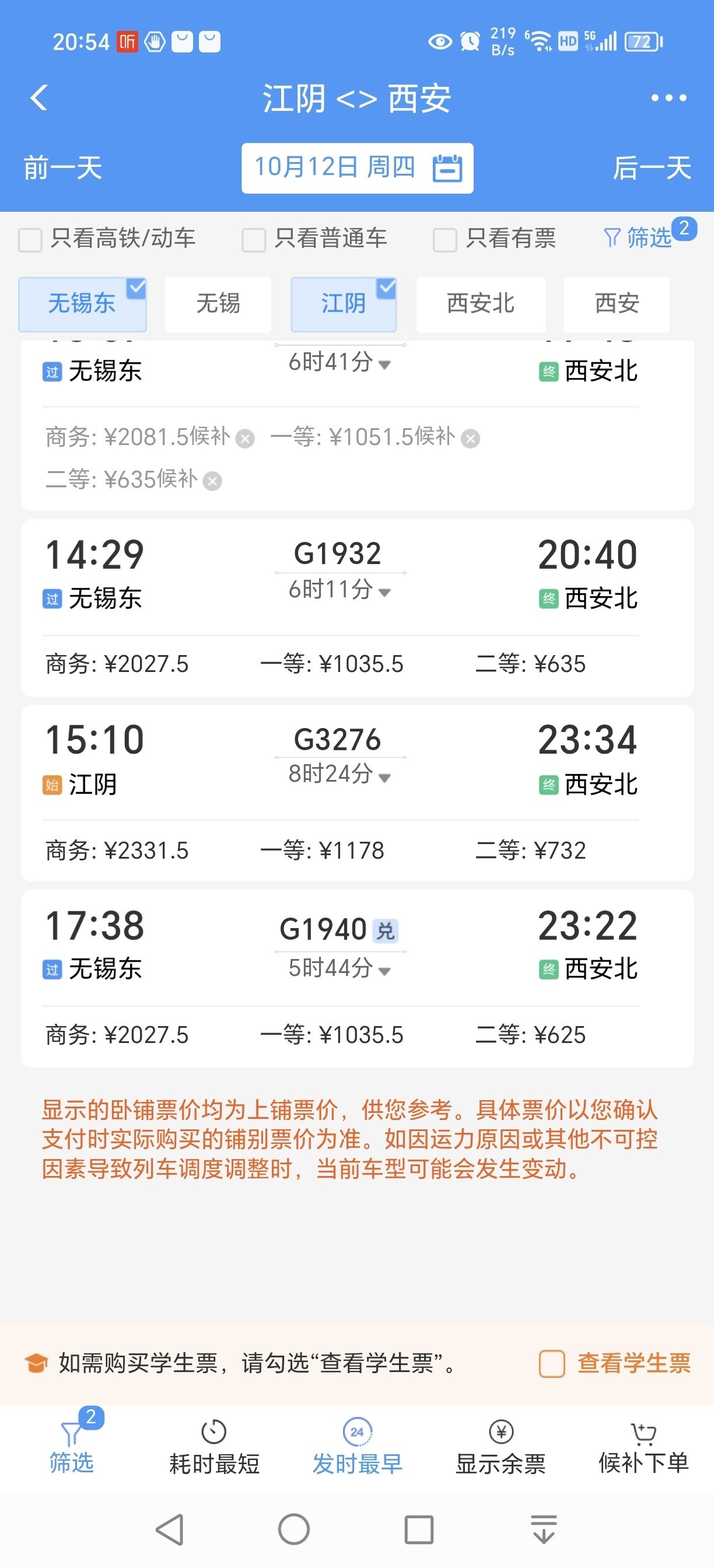
Task: Open the 10月12日 date picker
Action: [x=358, y=168]
